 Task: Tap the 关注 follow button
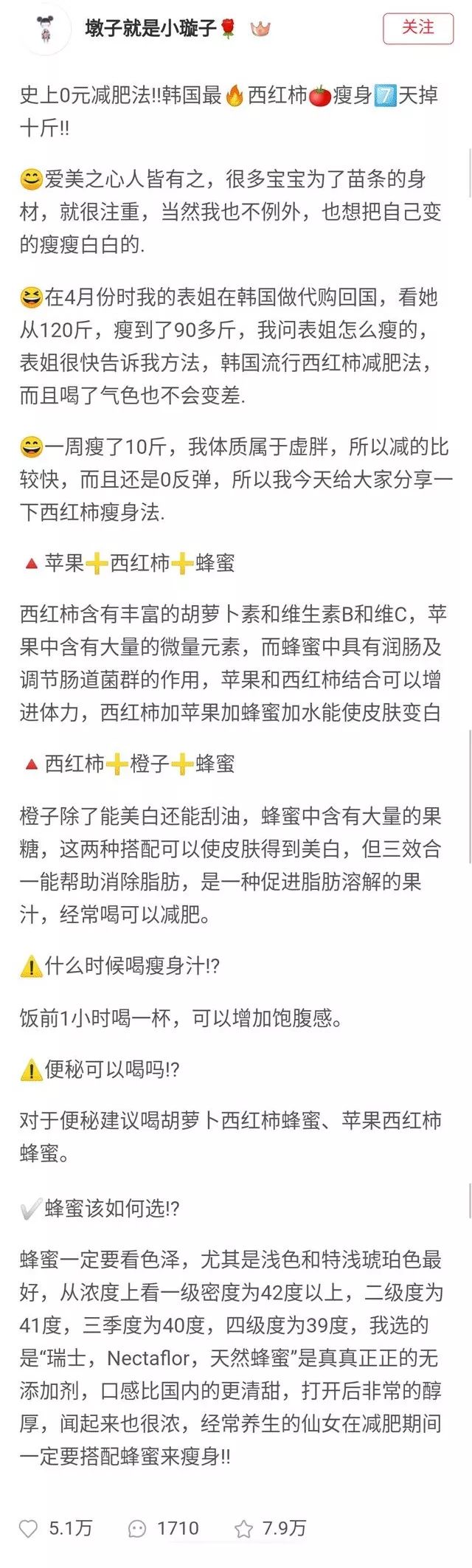417,28
